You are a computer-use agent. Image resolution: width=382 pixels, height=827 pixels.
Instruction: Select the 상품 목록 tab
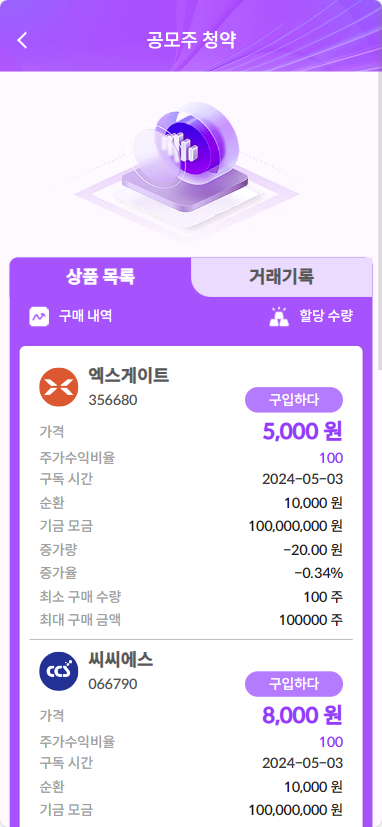coord(100,276)
